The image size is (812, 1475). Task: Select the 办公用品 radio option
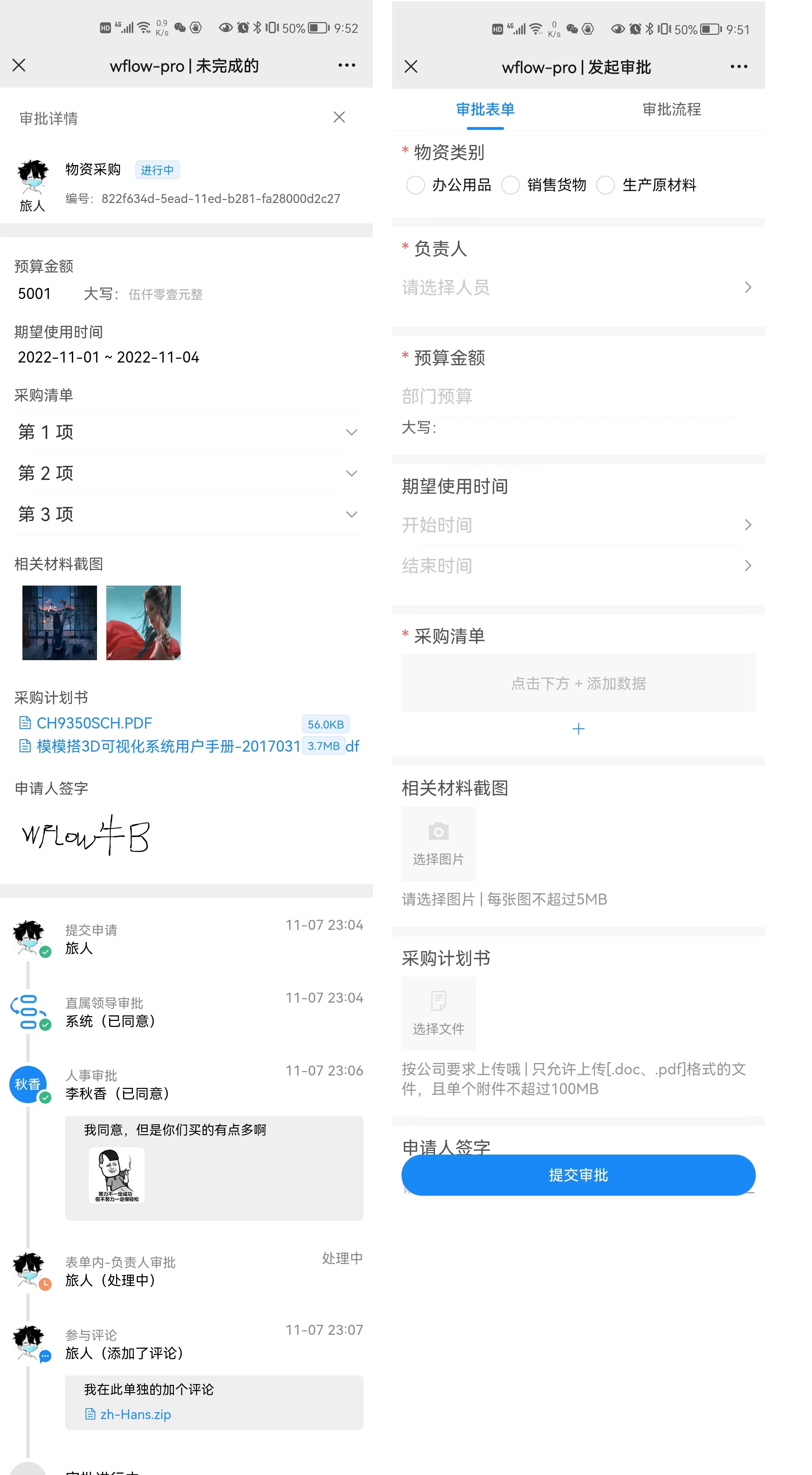[415, 185]
